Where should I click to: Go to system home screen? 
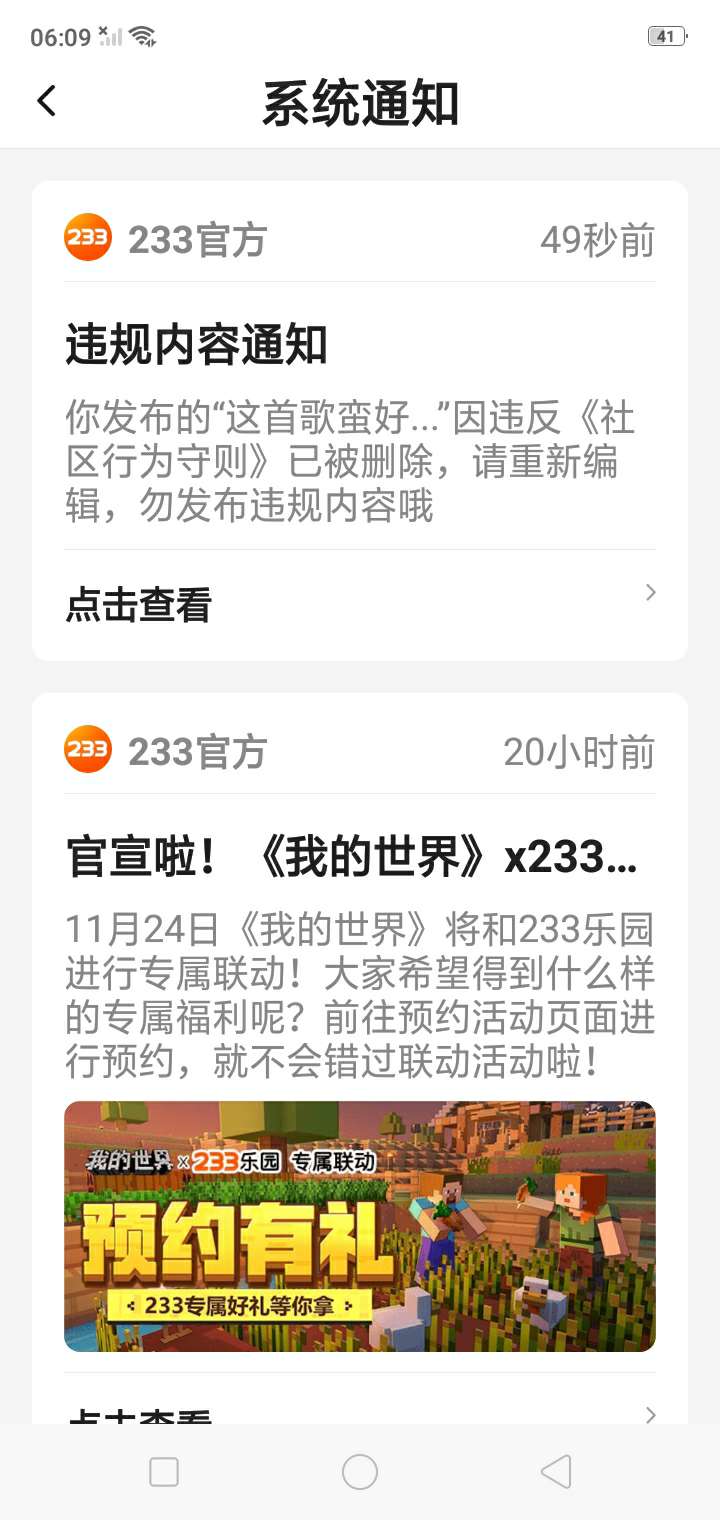[359, 1471]
